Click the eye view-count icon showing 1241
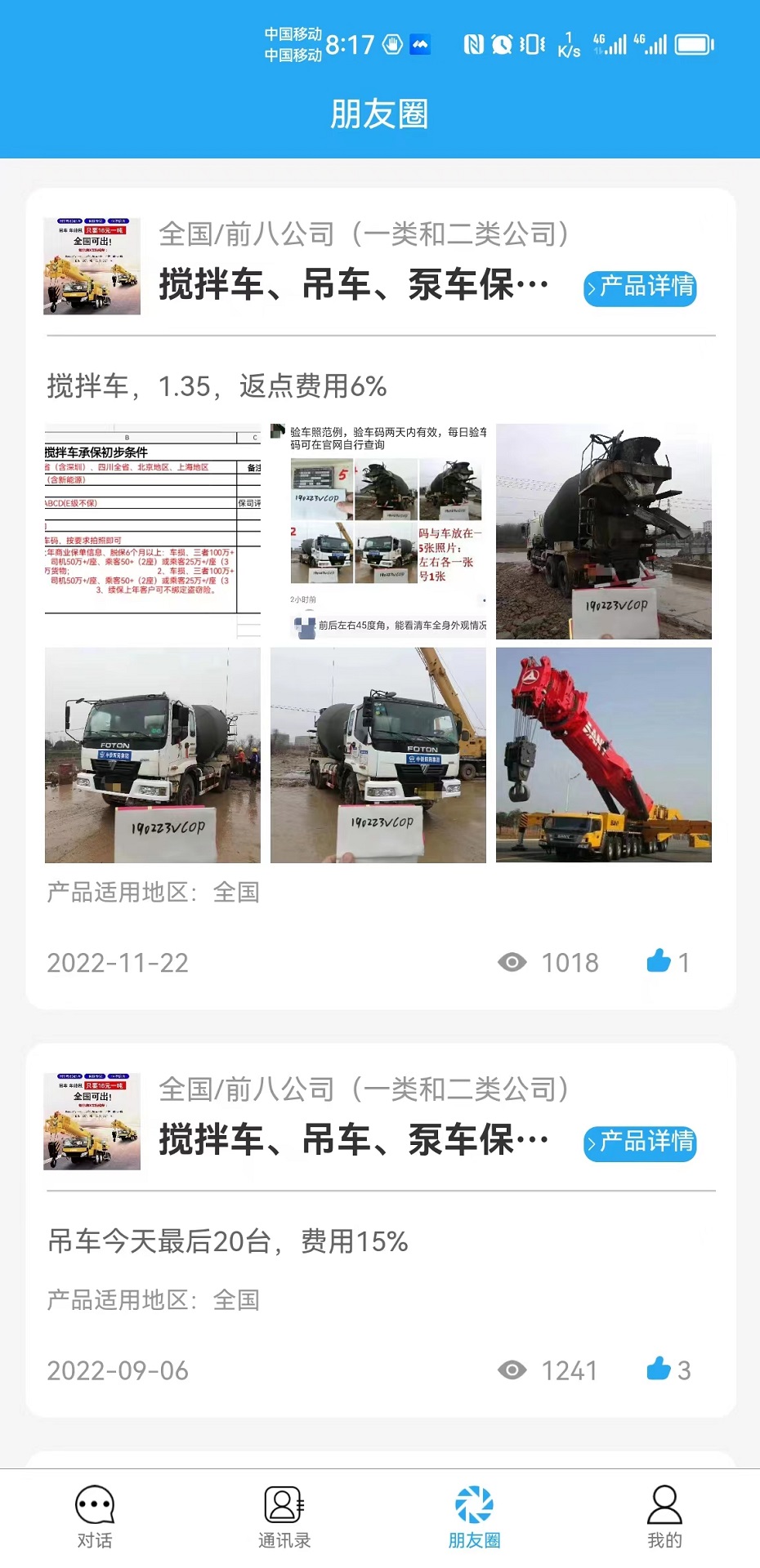The width and height of the screenshot is (760, 1568). (512, 1371)
